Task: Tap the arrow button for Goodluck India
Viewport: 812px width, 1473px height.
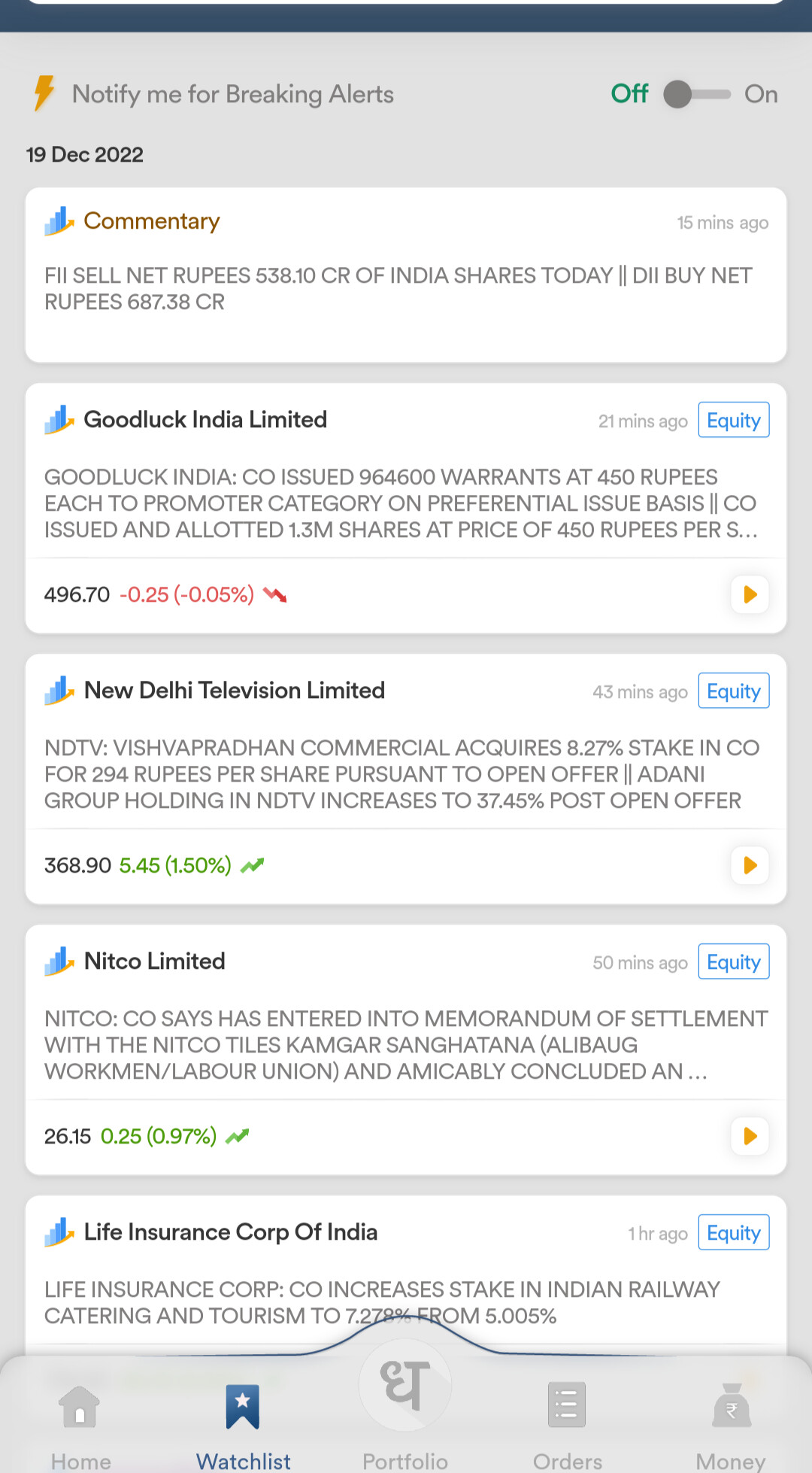Action: [750, 594]
